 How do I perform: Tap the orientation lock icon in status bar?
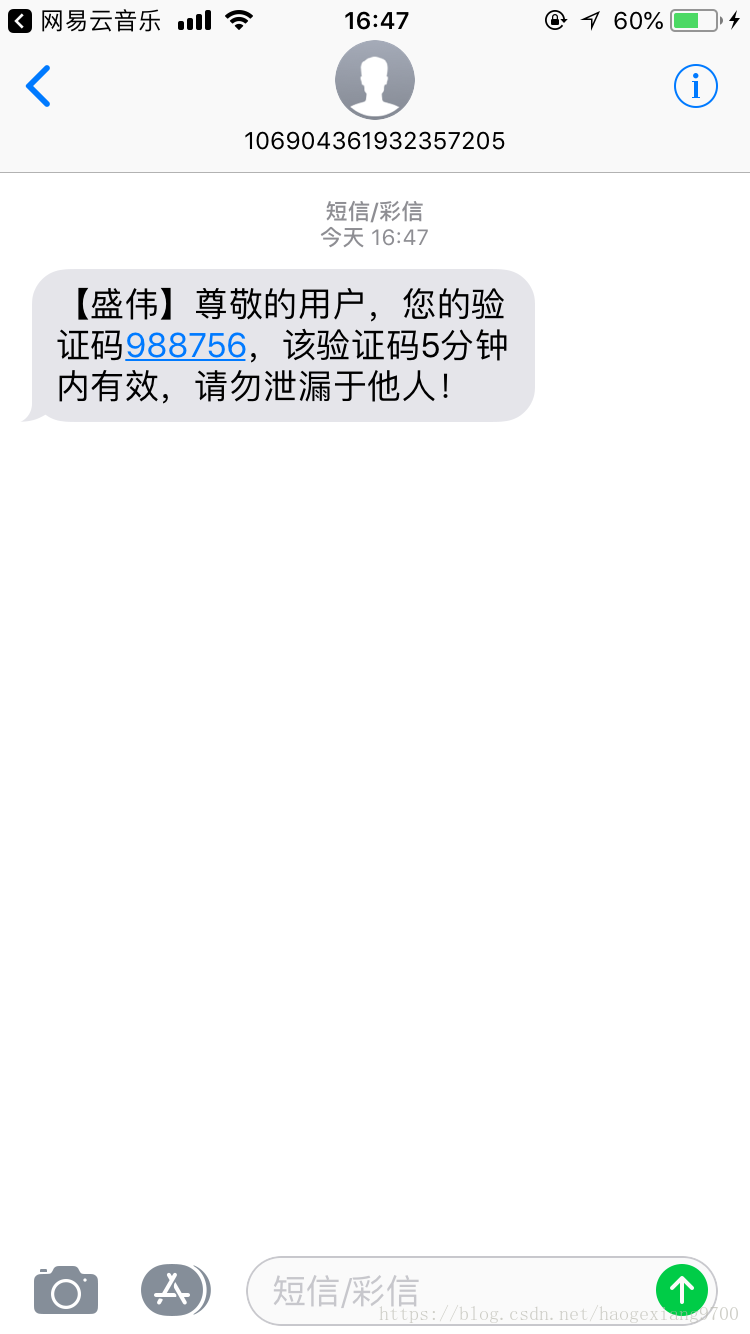[x=555, y=19]
